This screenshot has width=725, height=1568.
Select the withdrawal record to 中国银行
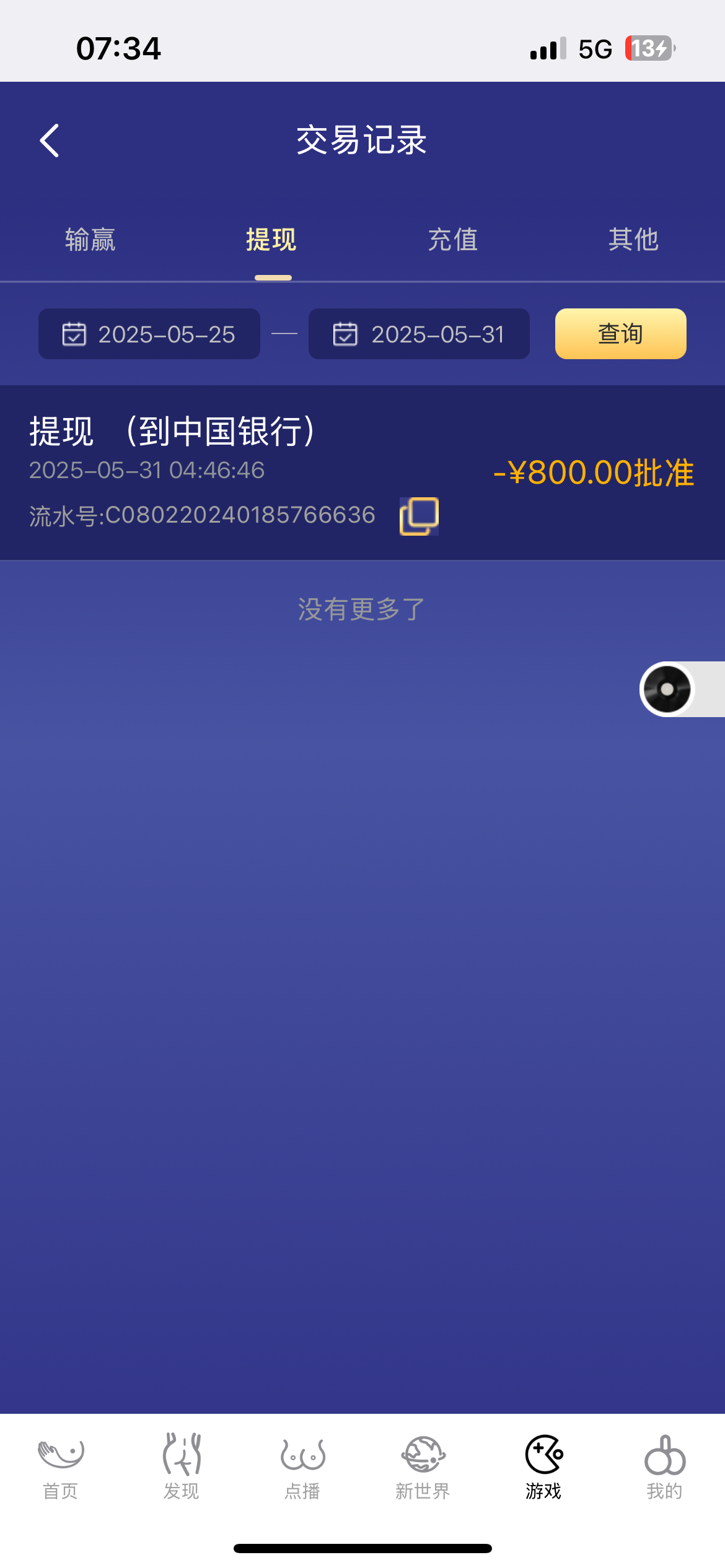coord(248,471)
